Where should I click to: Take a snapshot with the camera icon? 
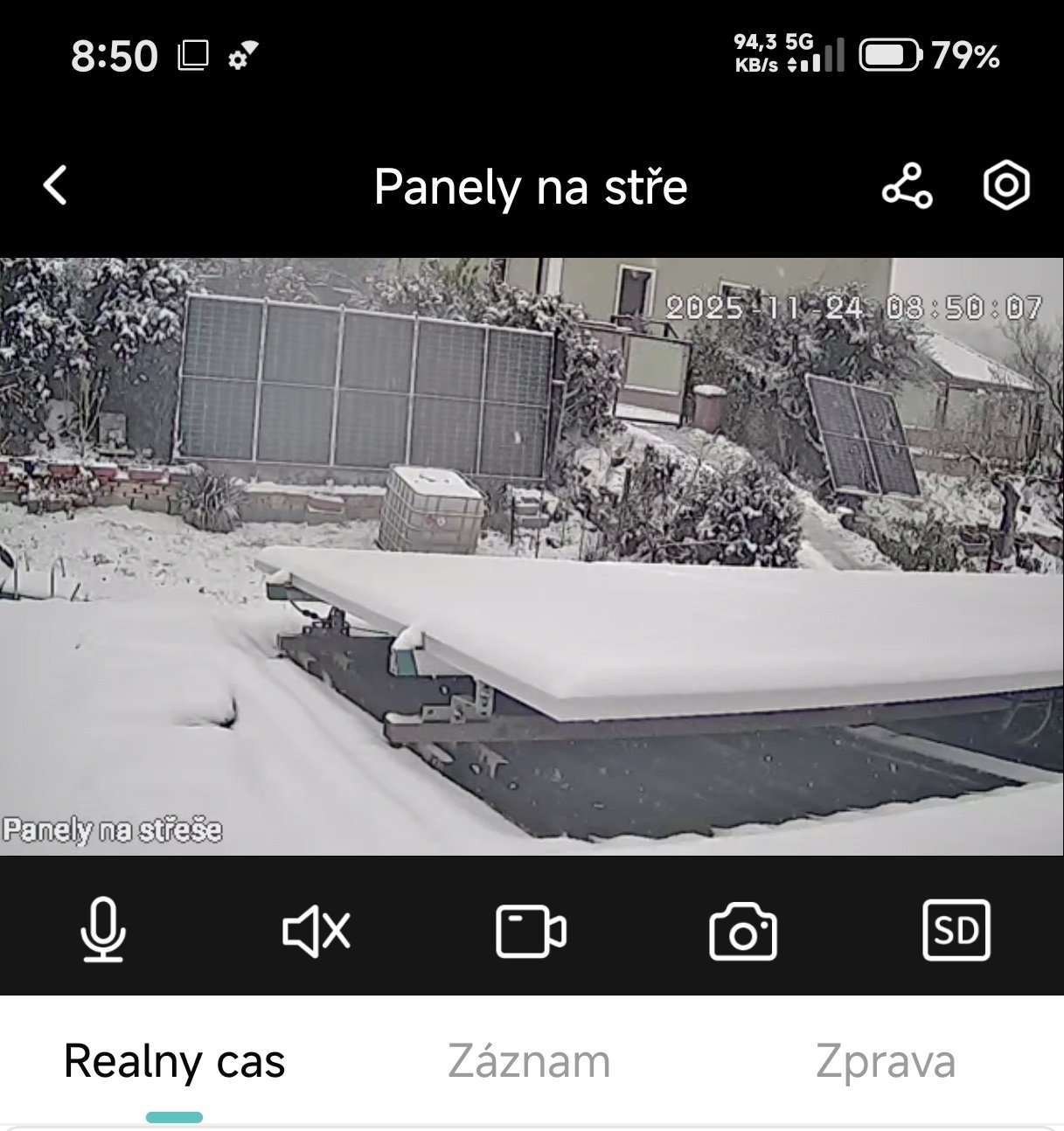(743, 930)
